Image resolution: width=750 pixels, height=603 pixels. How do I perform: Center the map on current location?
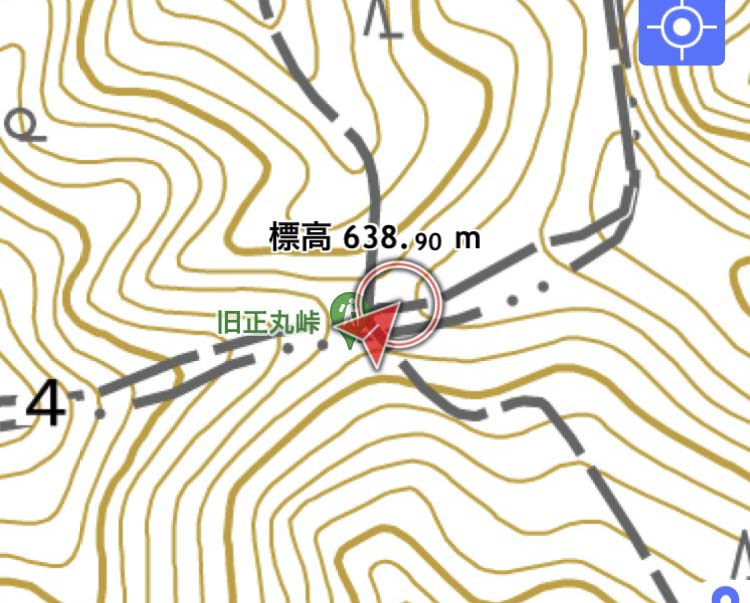coord(682,30)
